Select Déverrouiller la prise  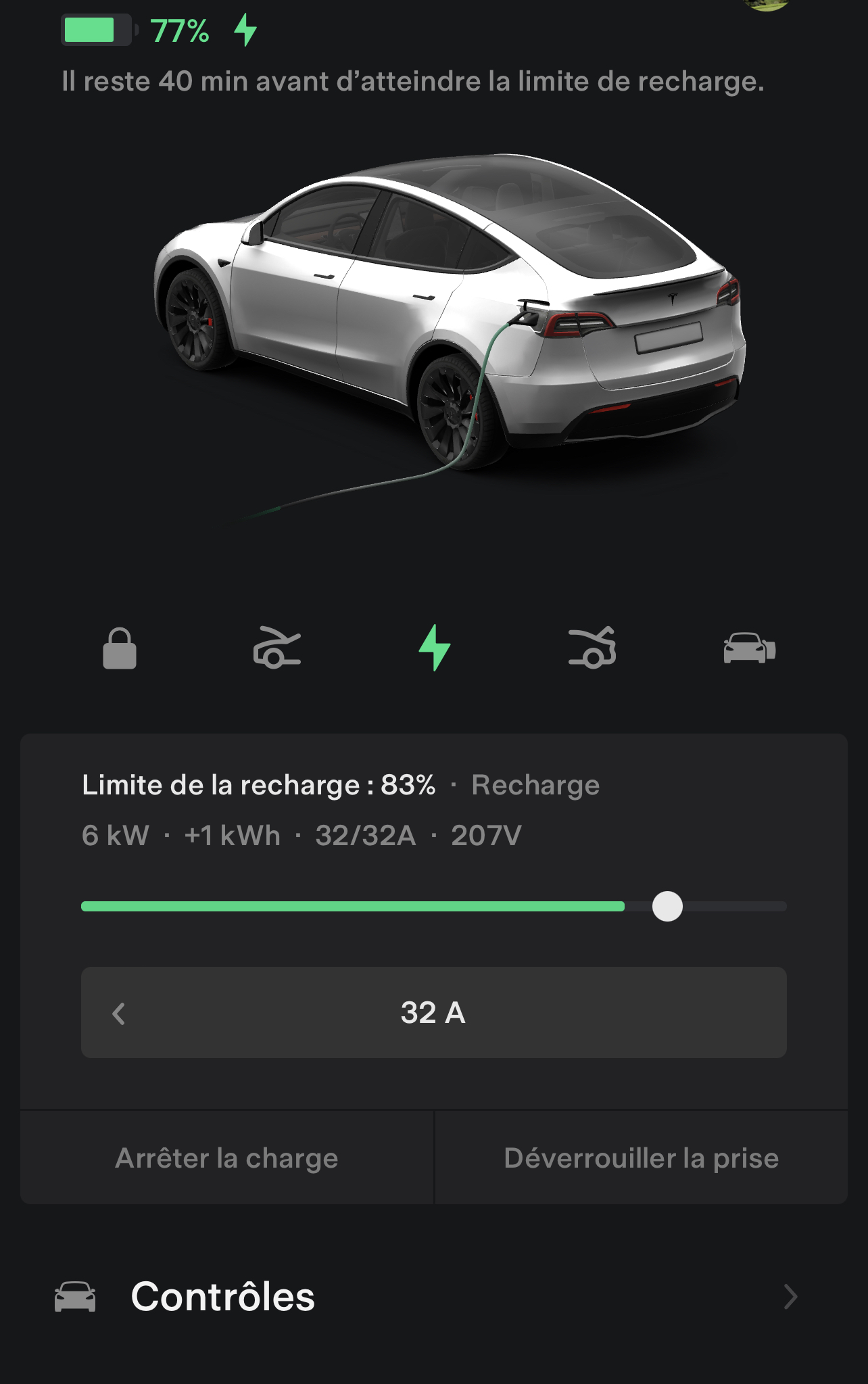[x=641, y=1158]
